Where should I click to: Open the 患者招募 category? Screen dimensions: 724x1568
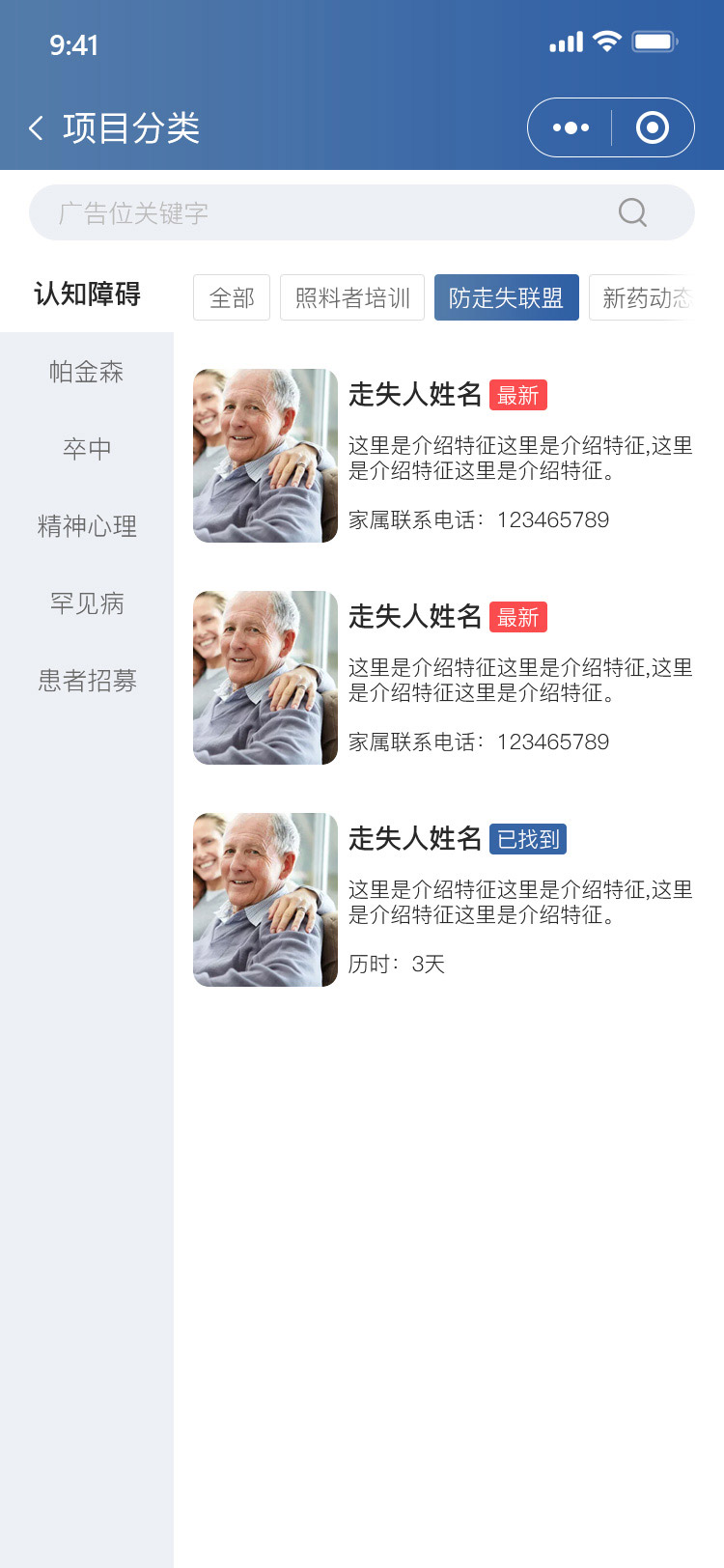pos(87,681)
